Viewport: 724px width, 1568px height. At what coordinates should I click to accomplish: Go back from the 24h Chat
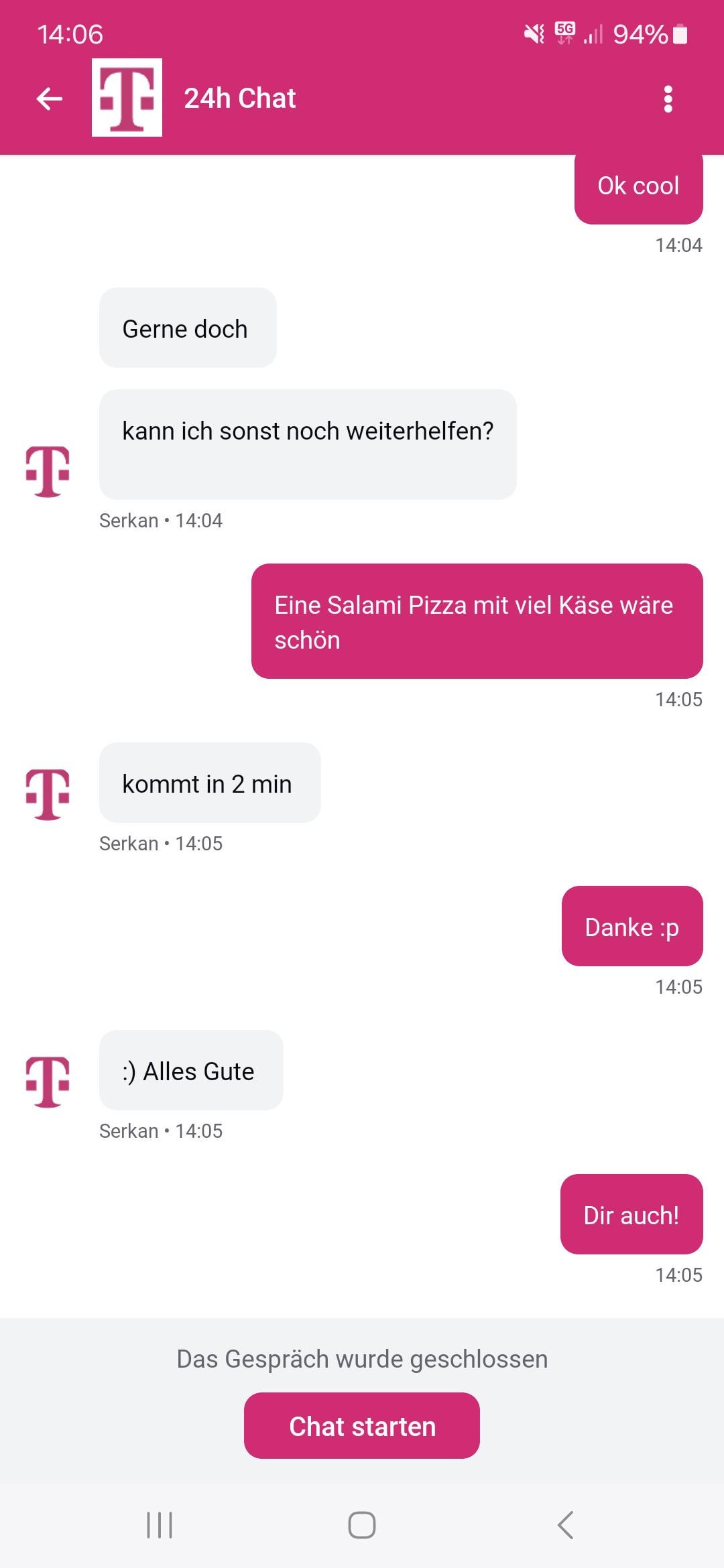click(x=49, y=99)
